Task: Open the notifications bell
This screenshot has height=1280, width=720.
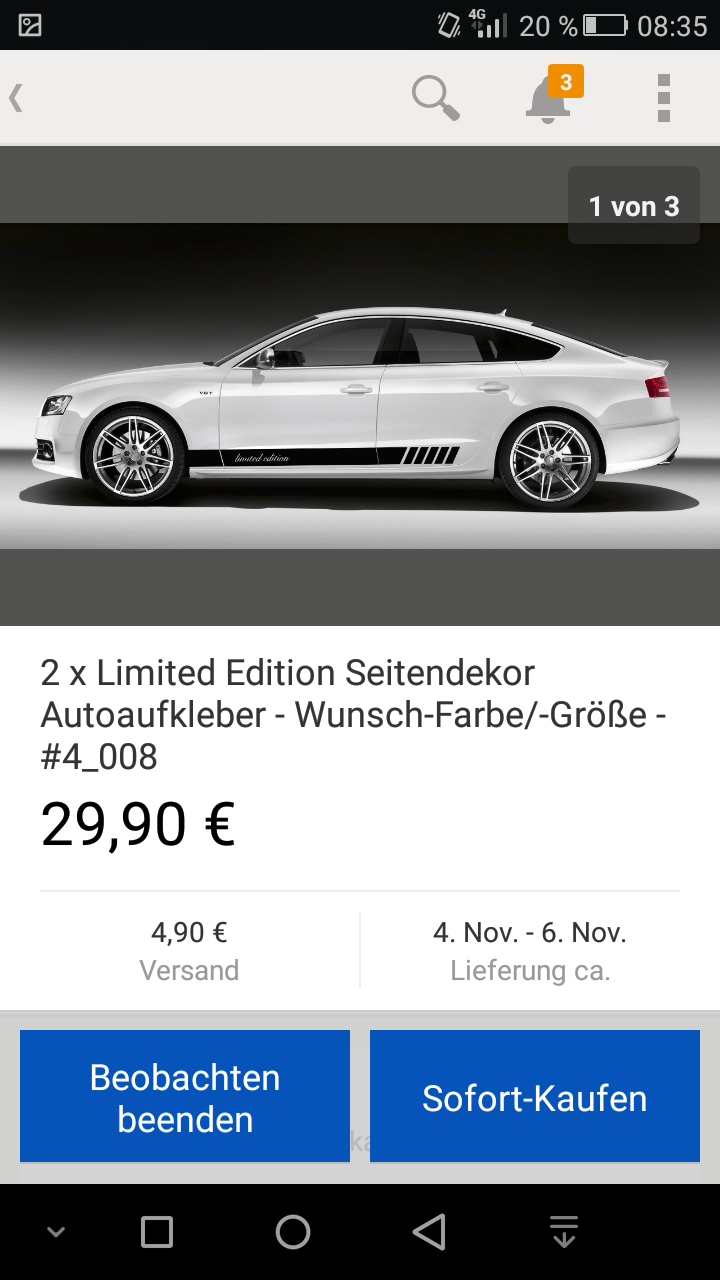Action: (x=549, y=99)
